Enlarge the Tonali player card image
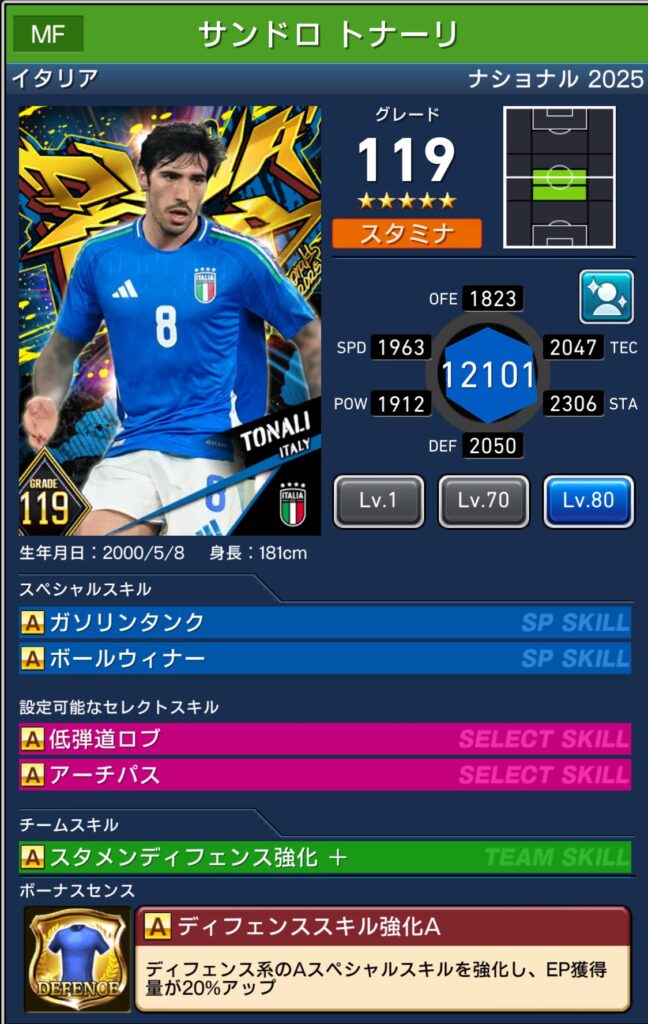Image resolution: width=648 pixels, height=1024 pixels. tap(169, 320)
